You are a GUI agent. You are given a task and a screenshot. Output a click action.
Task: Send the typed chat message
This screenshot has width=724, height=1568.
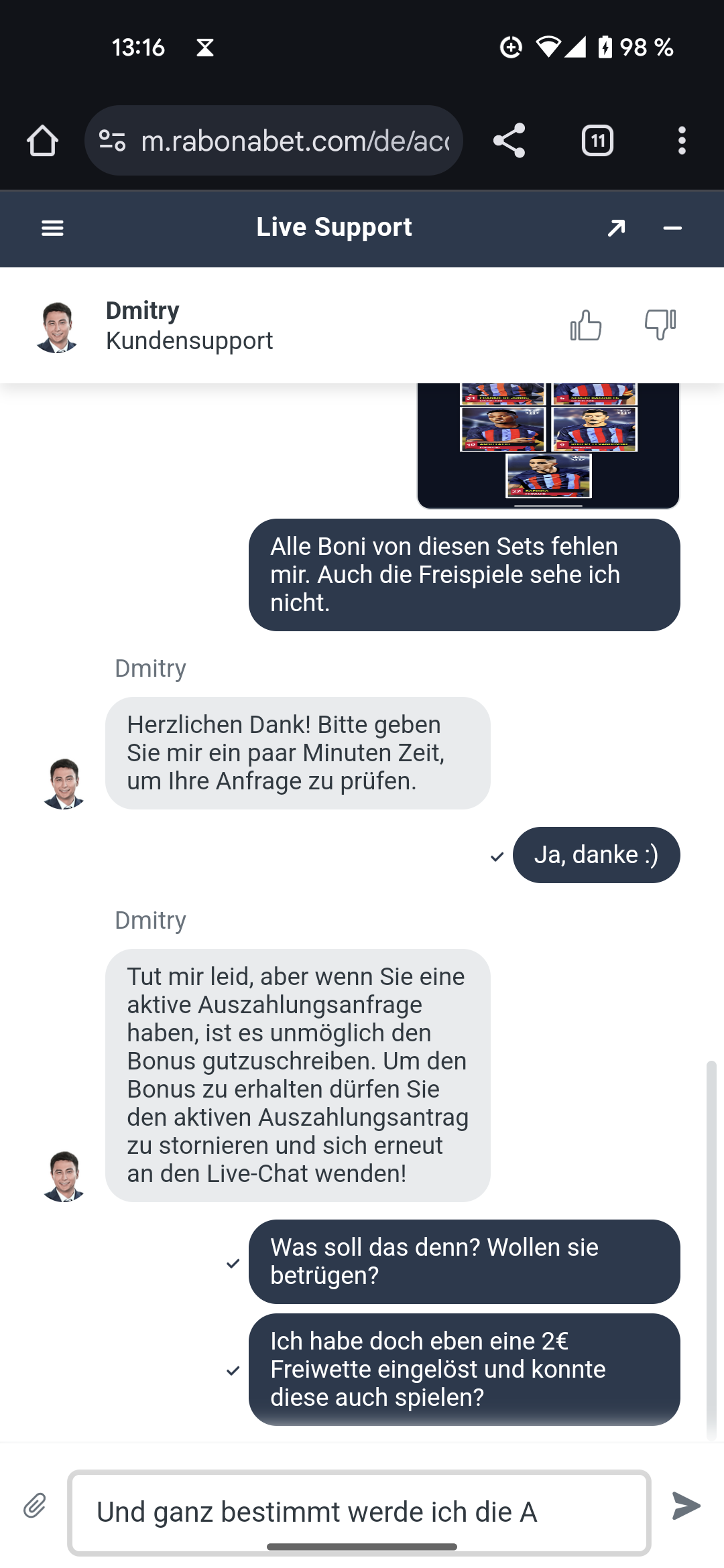(686, 1506)
